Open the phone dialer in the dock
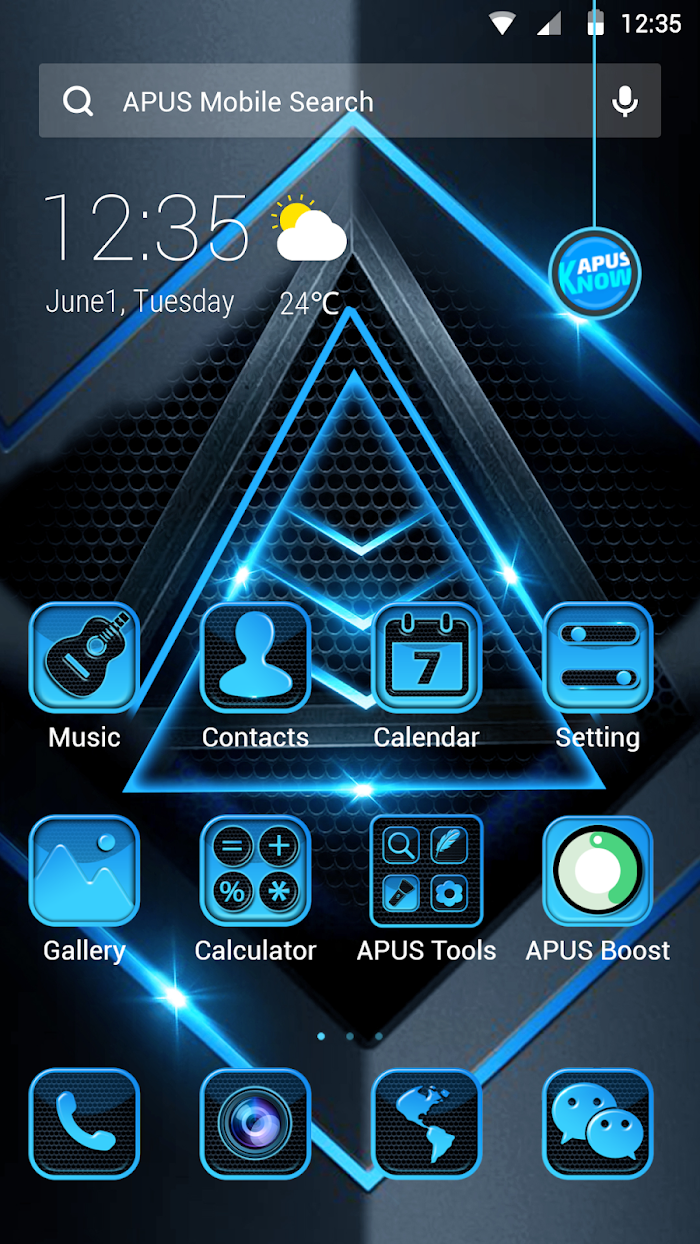The width and height of the screenshot is (700, 1244). pyautogui.click(x=84, y=1124)
